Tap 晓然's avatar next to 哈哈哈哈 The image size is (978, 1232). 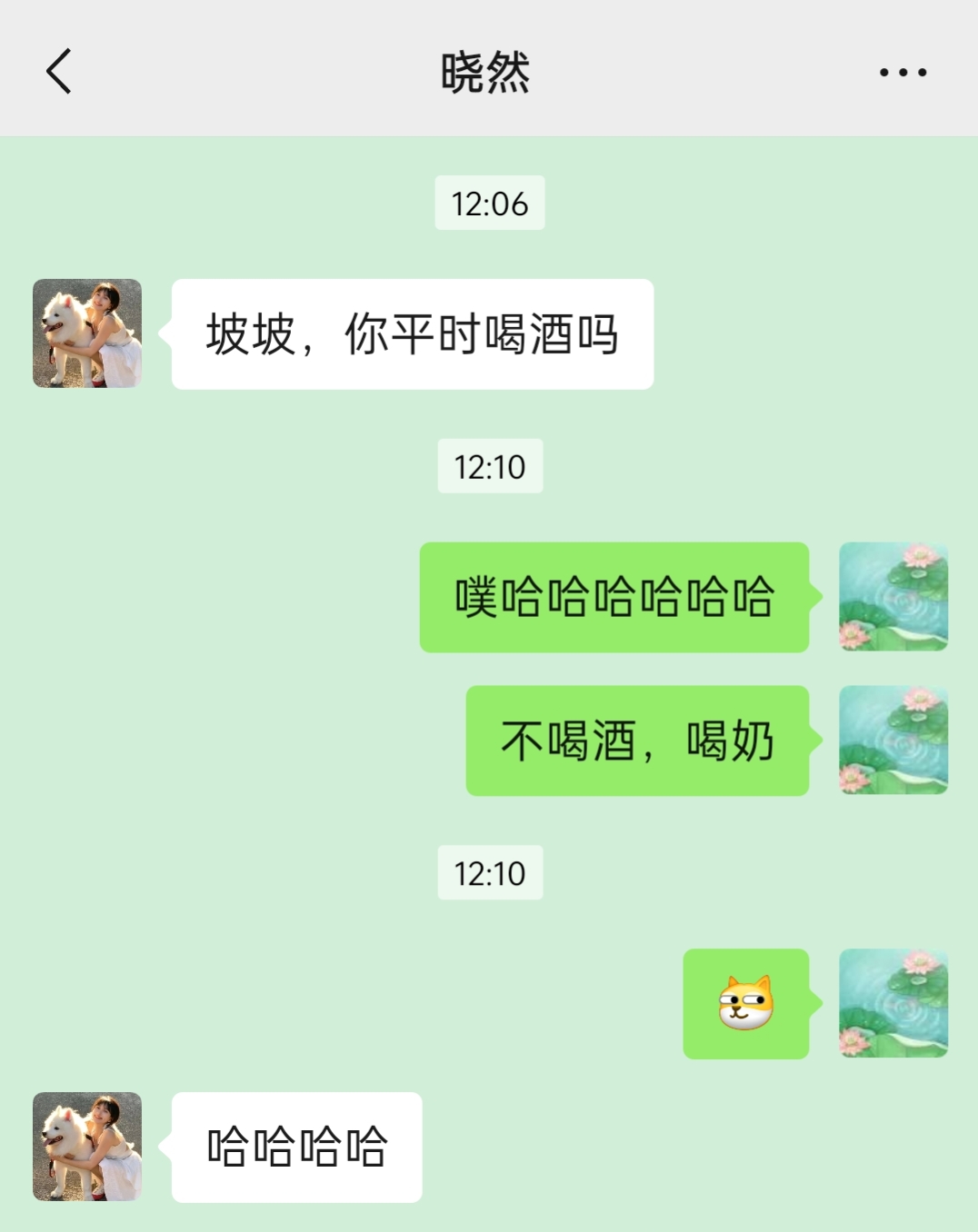pyautogui.click(x=87, y=1147)
